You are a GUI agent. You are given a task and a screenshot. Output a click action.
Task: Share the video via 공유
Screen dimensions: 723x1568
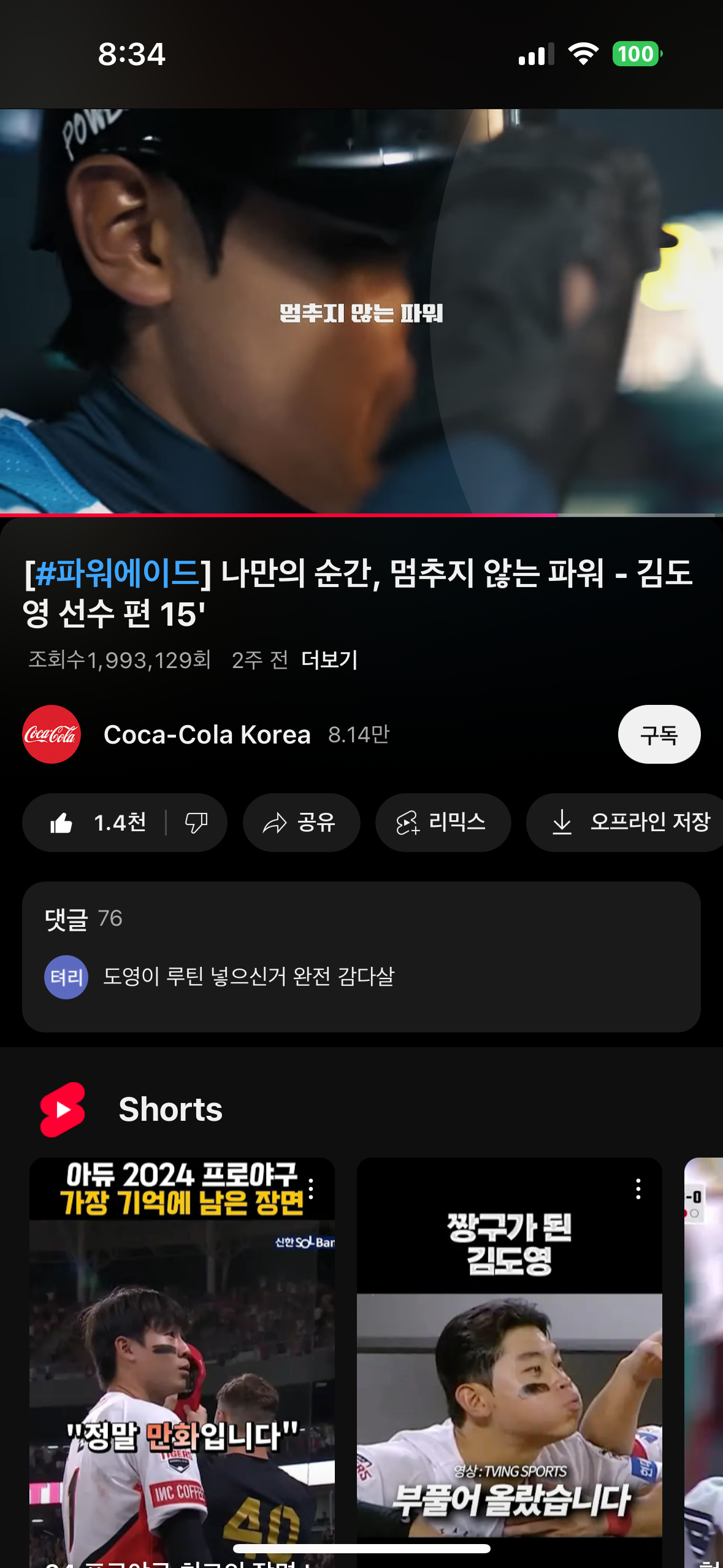coord(300,823)
